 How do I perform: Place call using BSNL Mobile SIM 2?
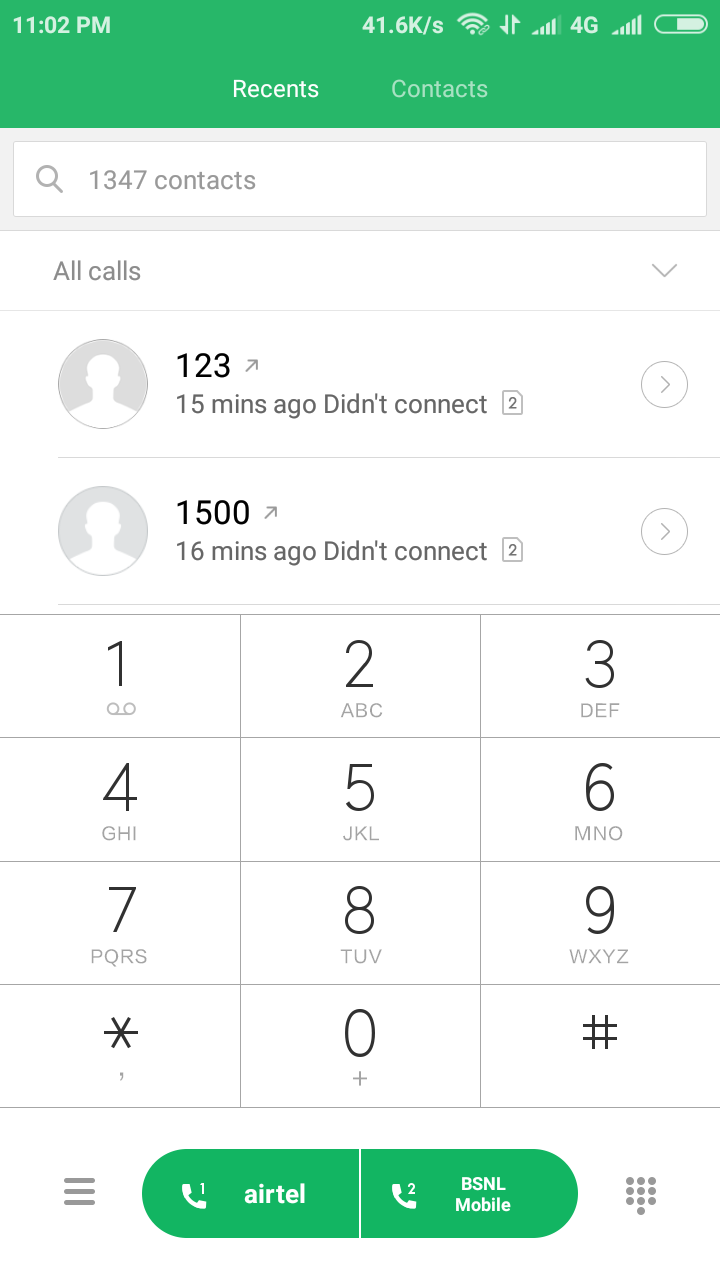click(469, 1194)
